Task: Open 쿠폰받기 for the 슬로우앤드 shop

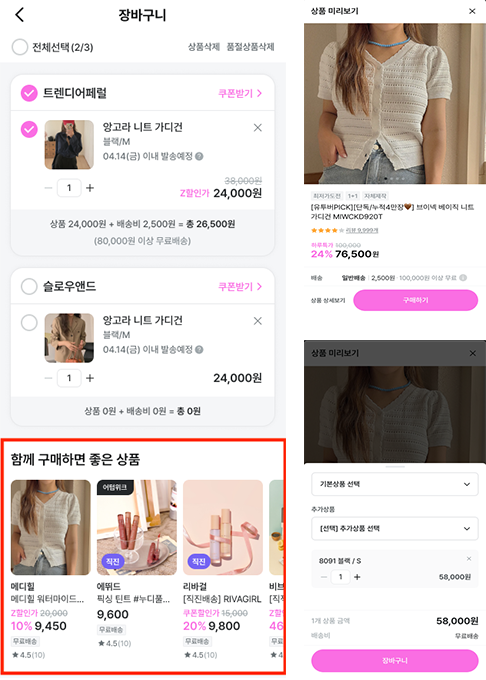Action: (x=240, y=287)
